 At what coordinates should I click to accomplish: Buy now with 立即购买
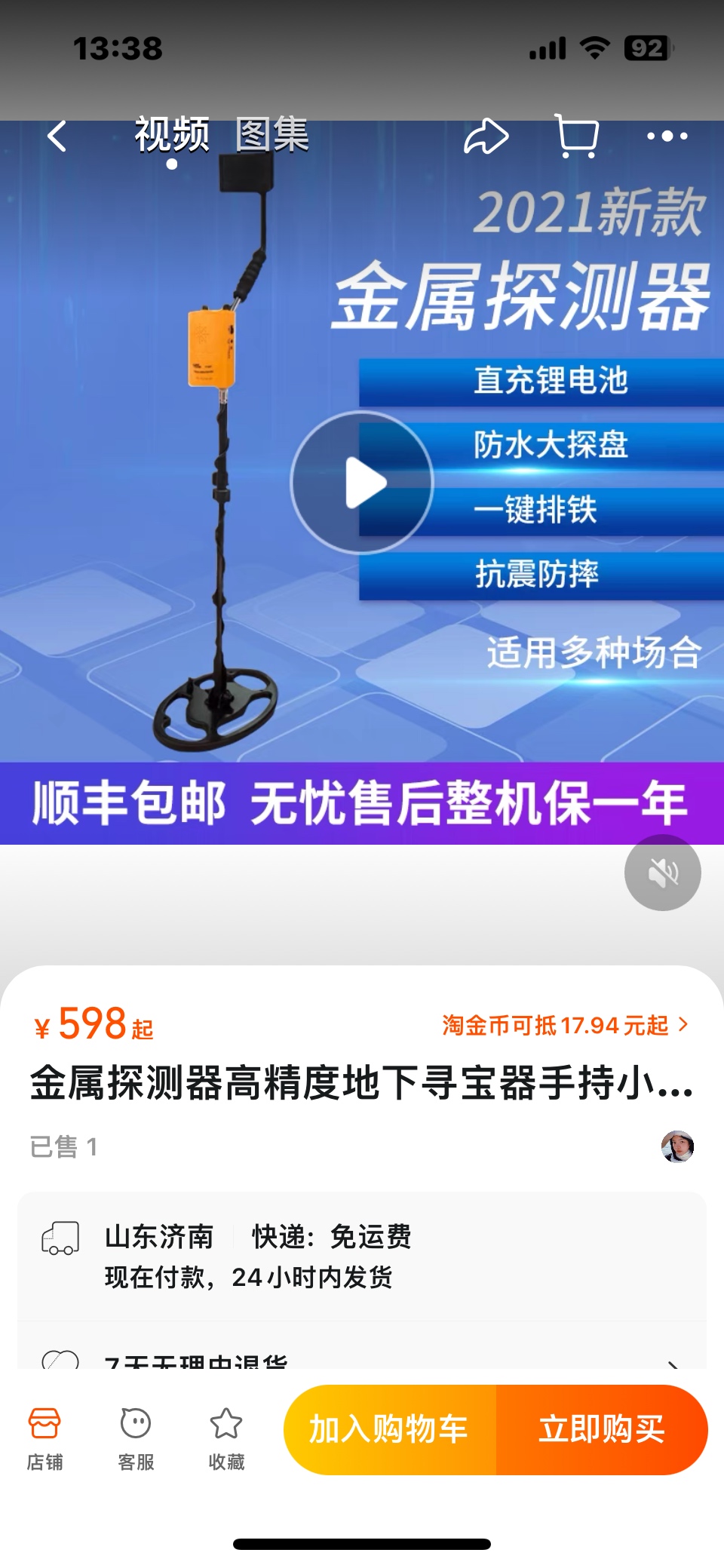(601, 1429)
